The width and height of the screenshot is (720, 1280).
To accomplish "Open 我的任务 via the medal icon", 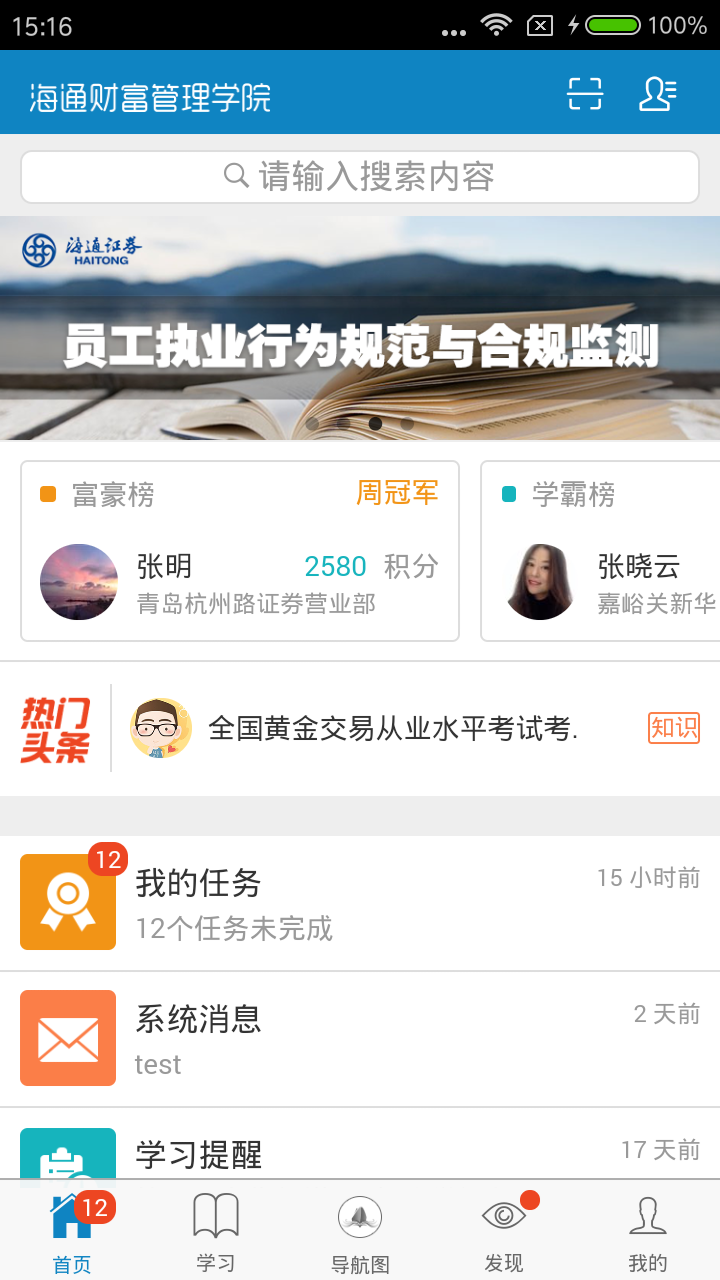I will coord(68,901).
